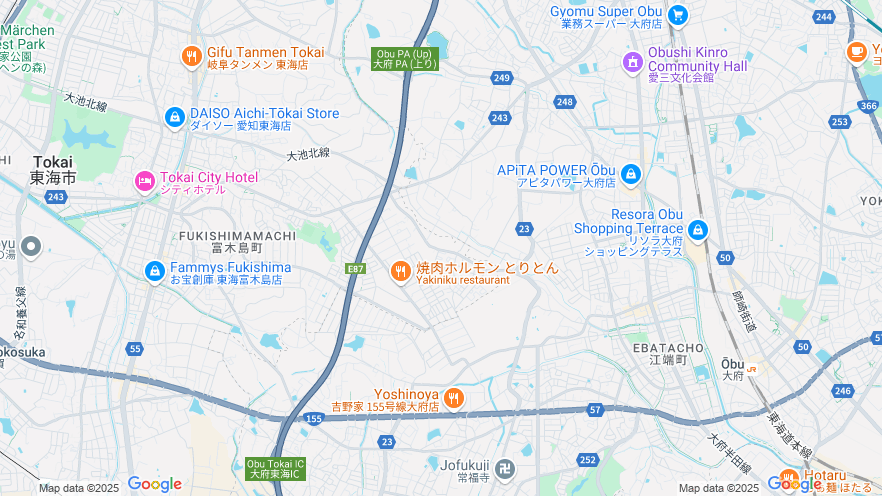Select the Obu PA (Up) parking area label

405,58
